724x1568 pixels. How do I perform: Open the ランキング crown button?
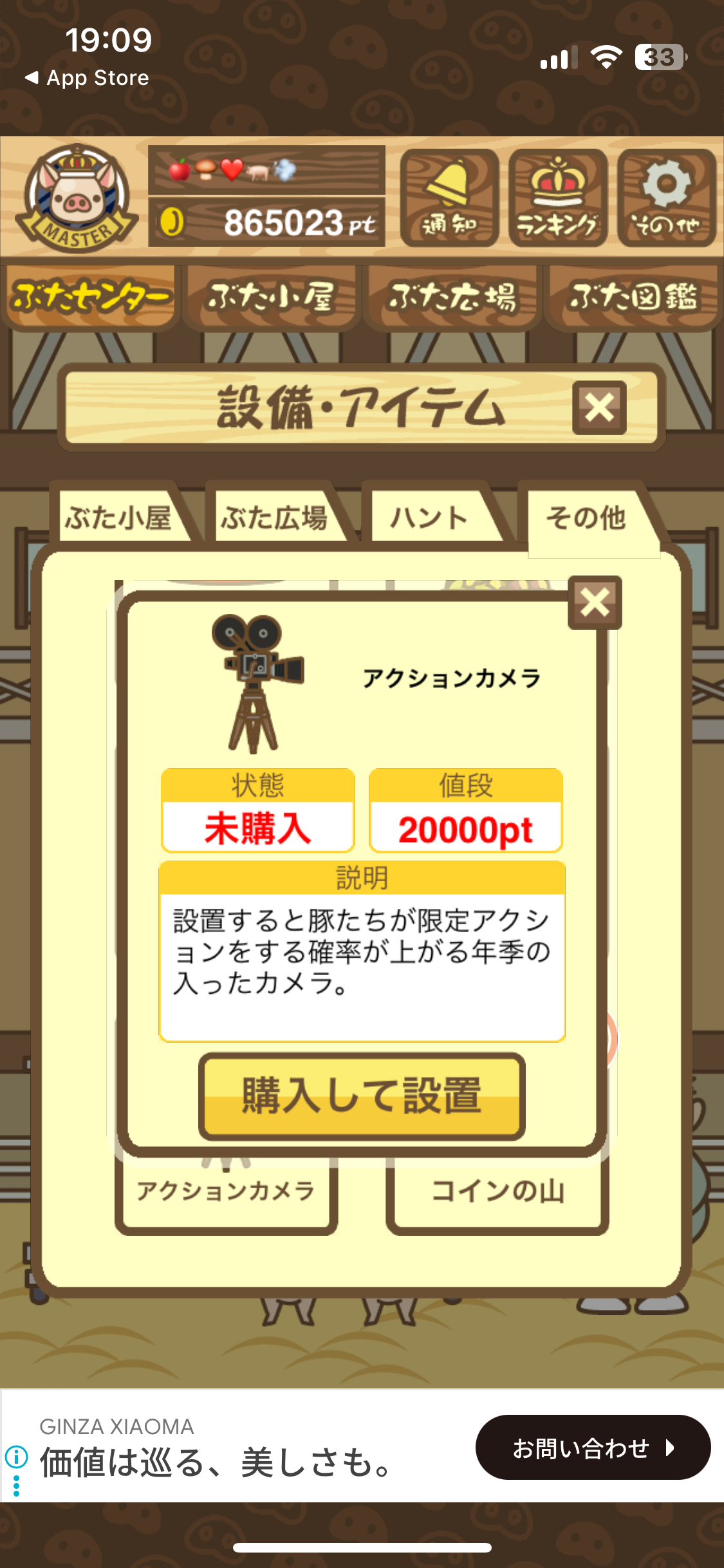557,198
